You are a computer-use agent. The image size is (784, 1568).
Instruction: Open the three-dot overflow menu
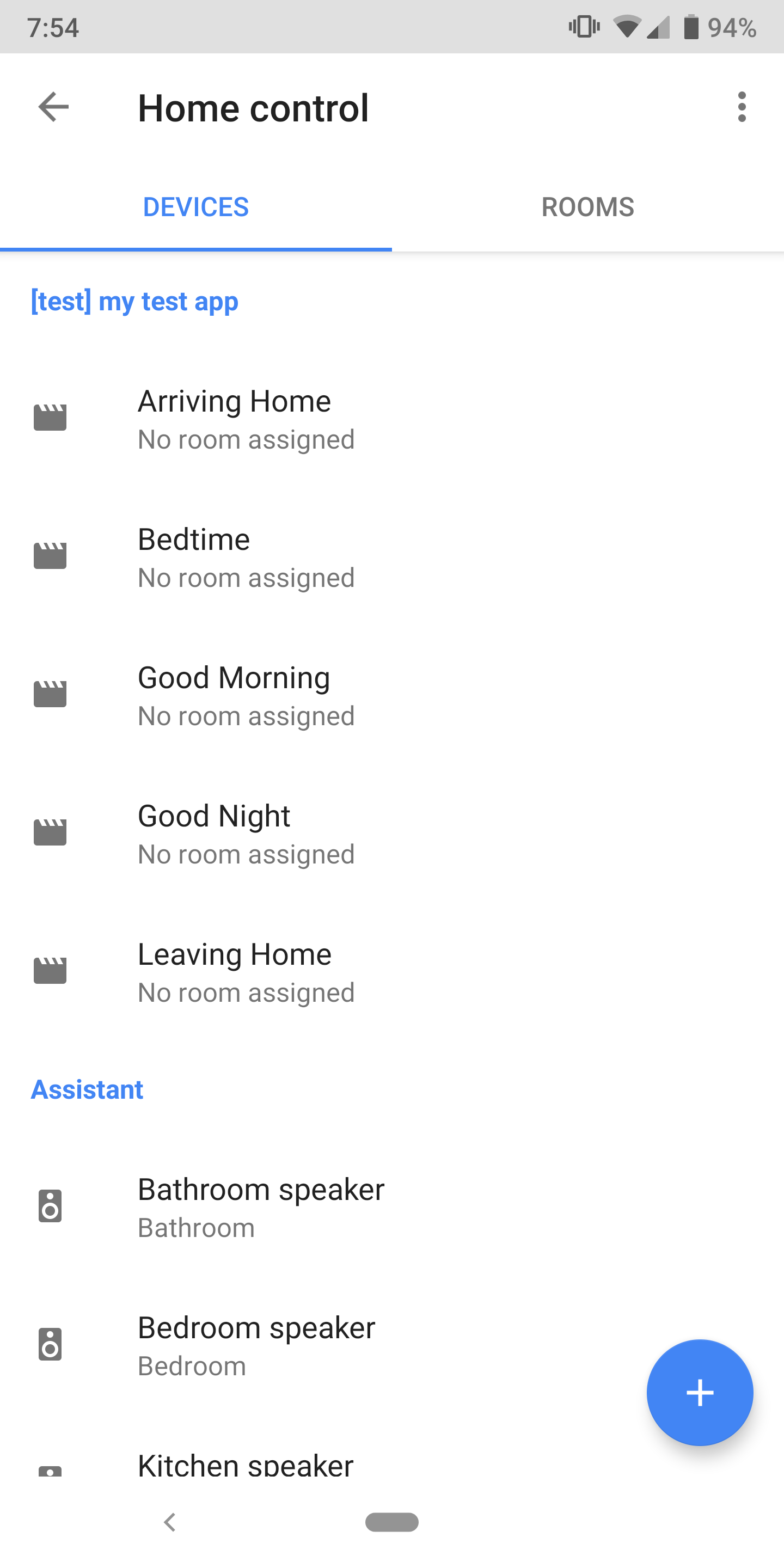click(x=741, y=107)
